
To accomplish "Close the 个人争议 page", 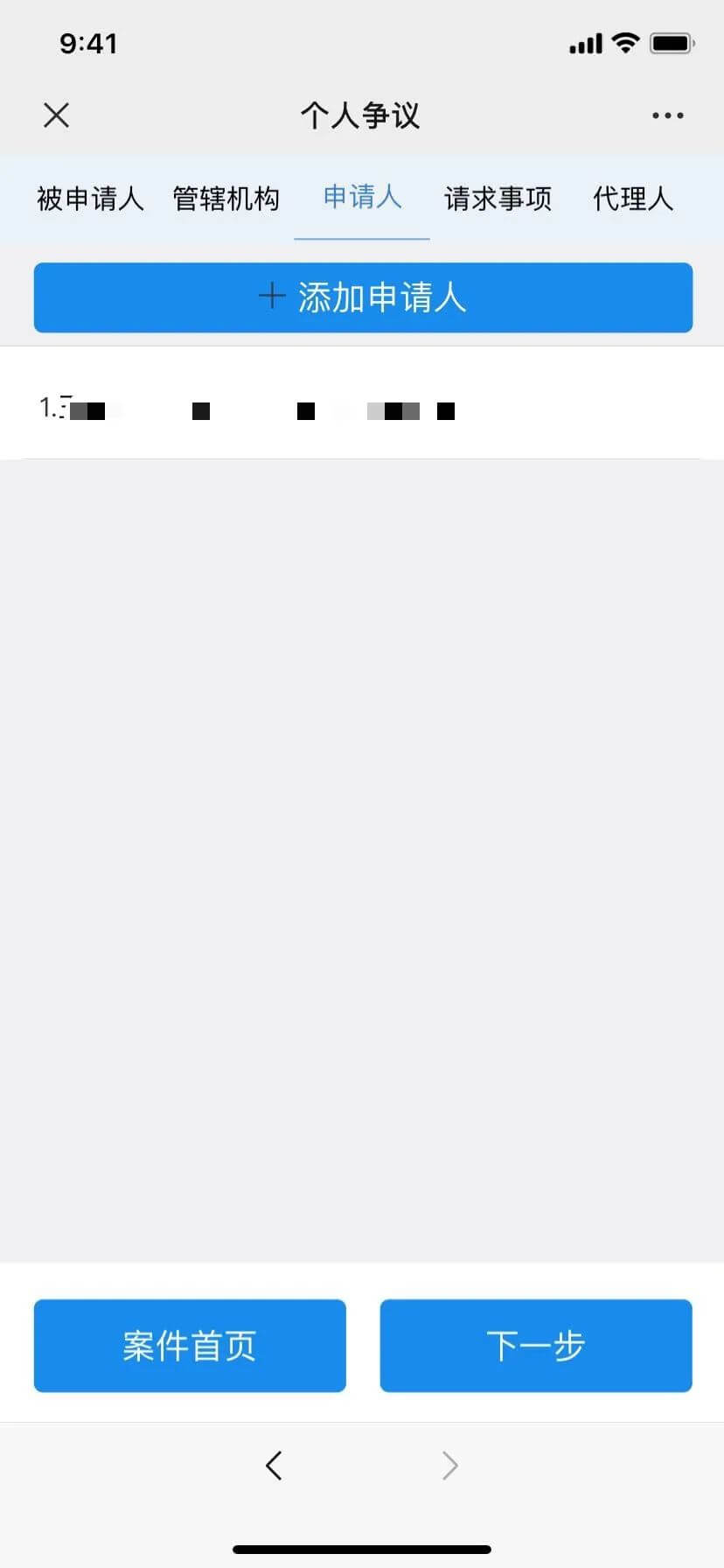I will pos(57,115).
